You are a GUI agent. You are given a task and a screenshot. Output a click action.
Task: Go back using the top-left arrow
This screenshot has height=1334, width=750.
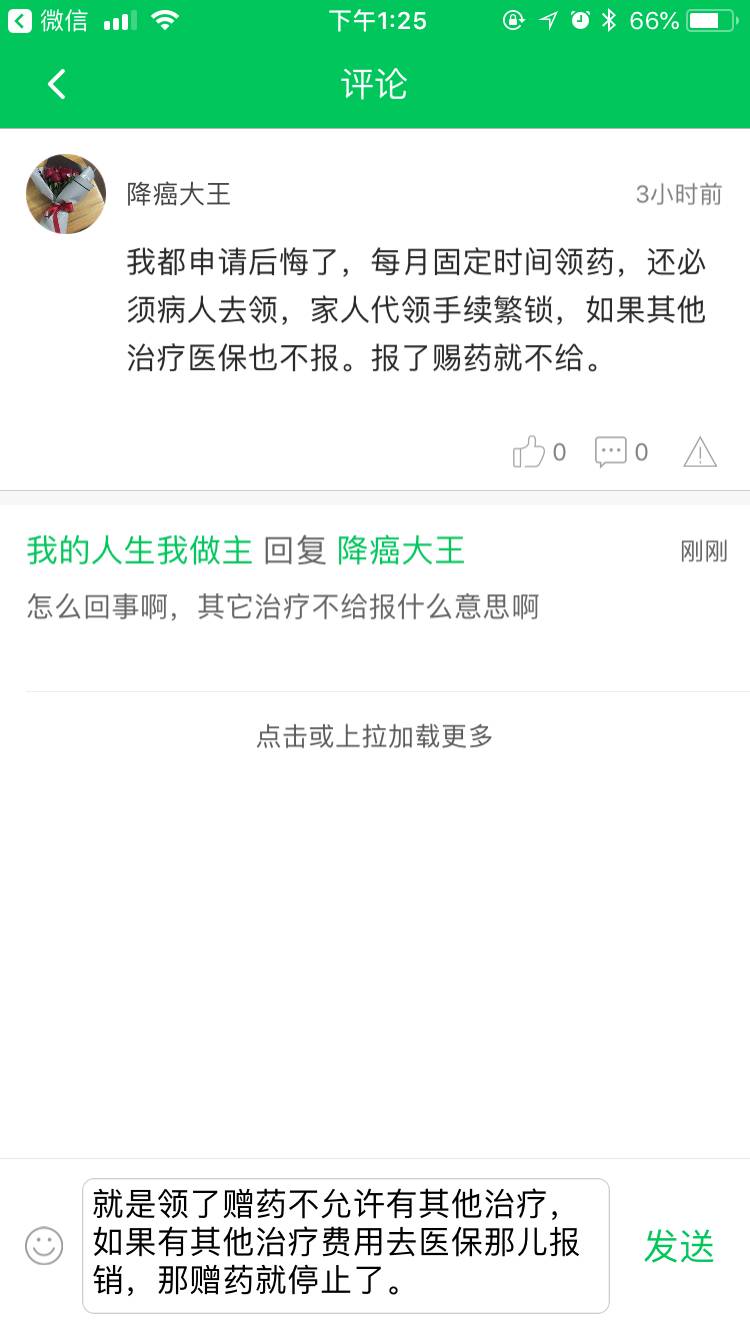(x=57, y=84)
